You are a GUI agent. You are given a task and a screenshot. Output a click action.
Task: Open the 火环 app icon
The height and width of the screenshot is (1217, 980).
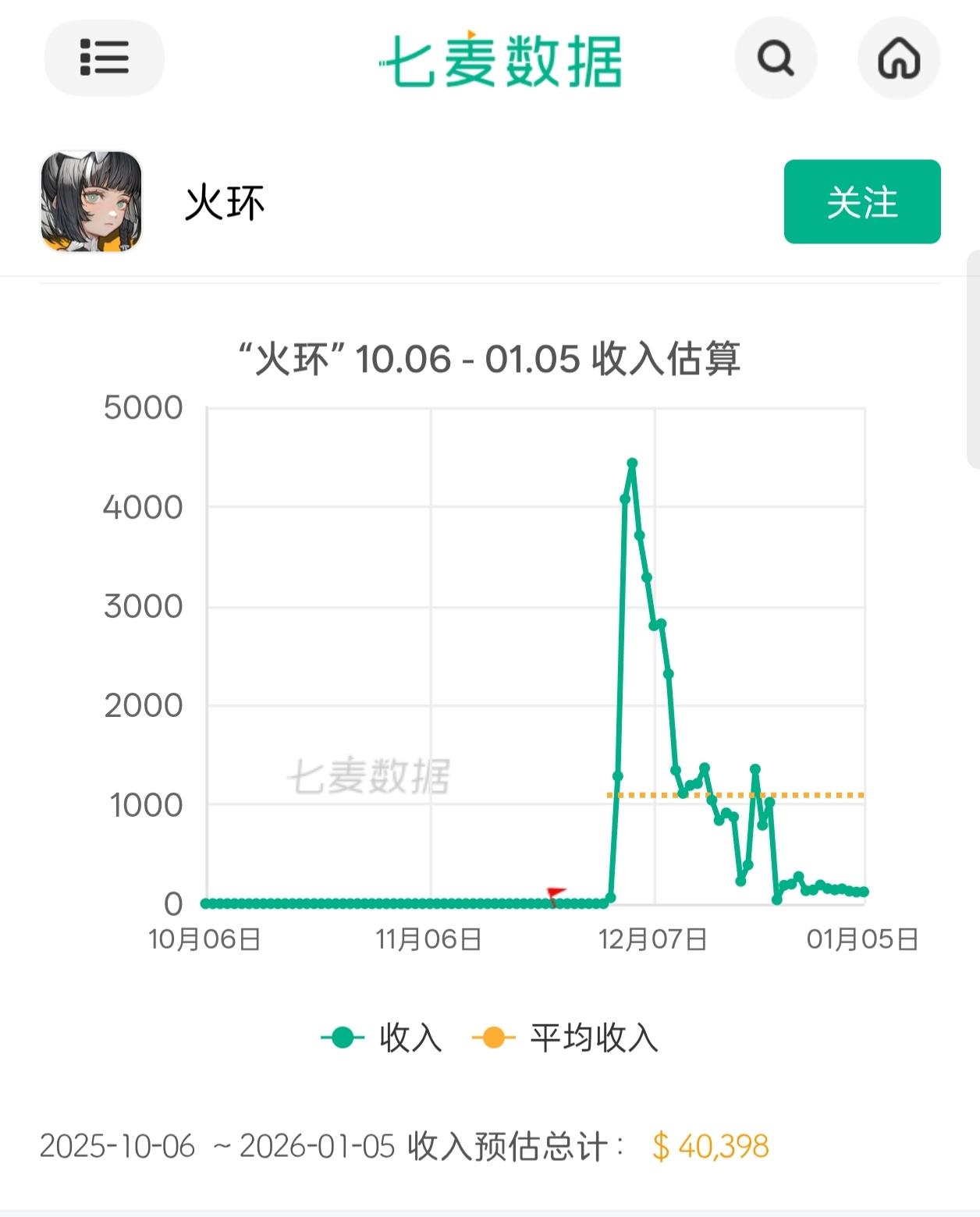pos(91,202)
